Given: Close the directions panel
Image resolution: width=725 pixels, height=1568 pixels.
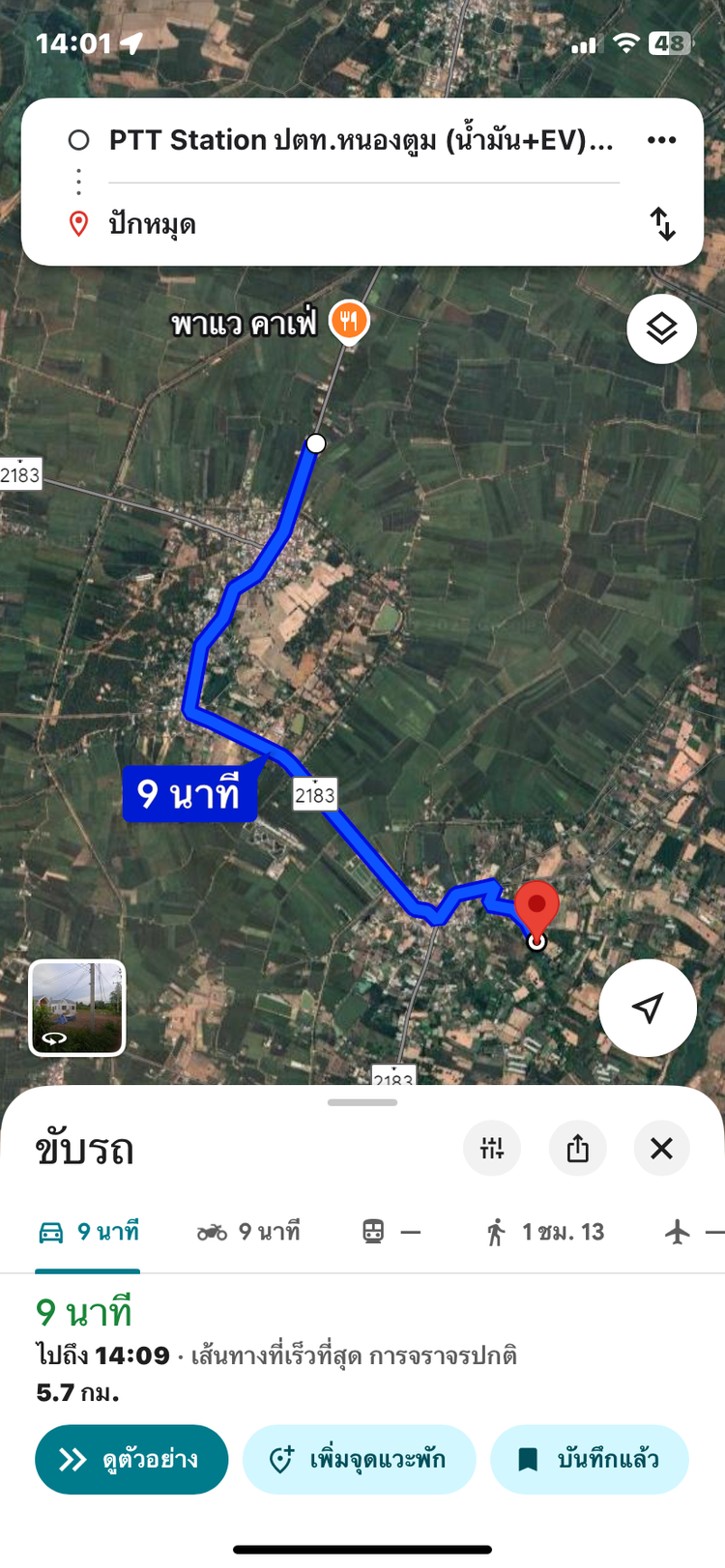Looking at the screenshot, I should [x=661, y=1148].
